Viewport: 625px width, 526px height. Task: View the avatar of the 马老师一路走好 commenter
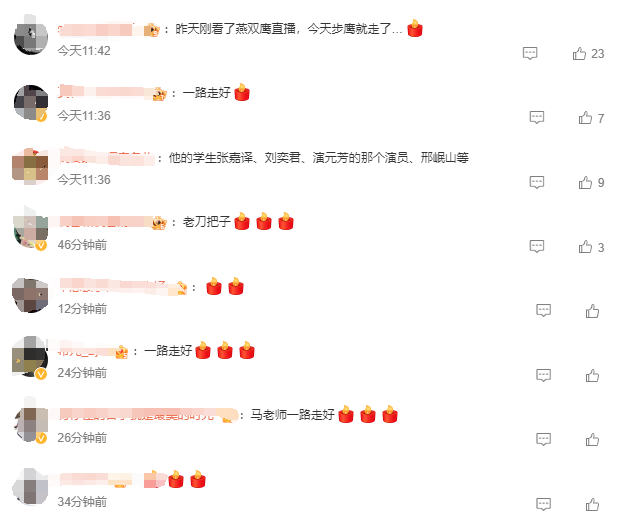pyautogui.click(x=31, y=422)
